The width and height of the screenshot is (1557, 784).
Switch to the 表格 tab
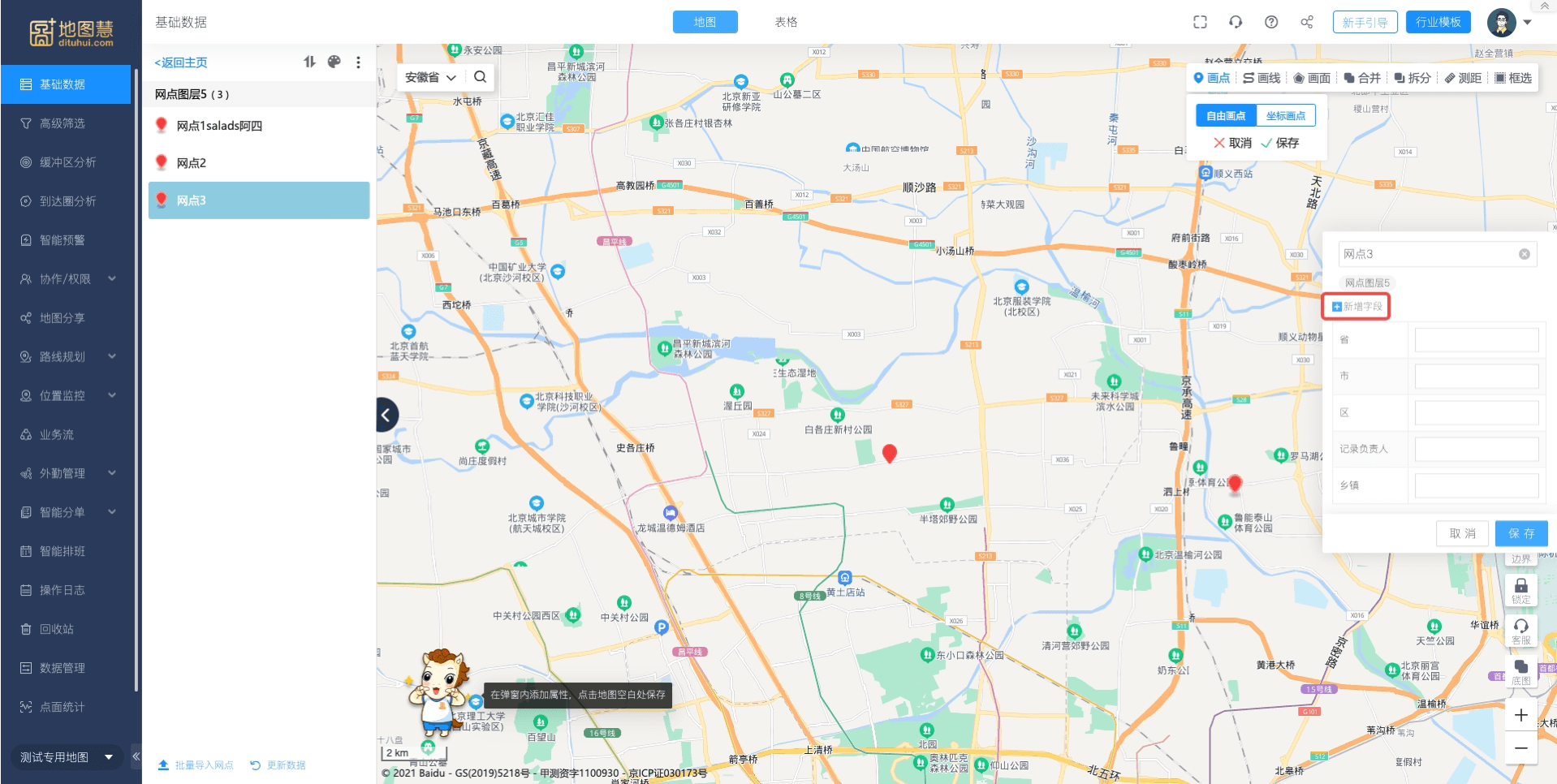(x=785, y=22)
